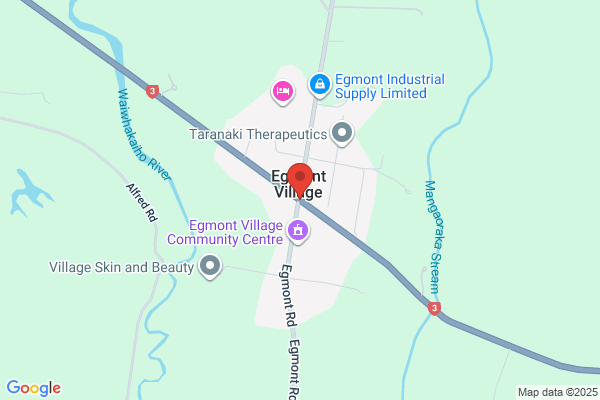The height and width of the screenshot is (400, 600).
Task: Tap the pink lodging bed marker
Action: tap(283, 93)
